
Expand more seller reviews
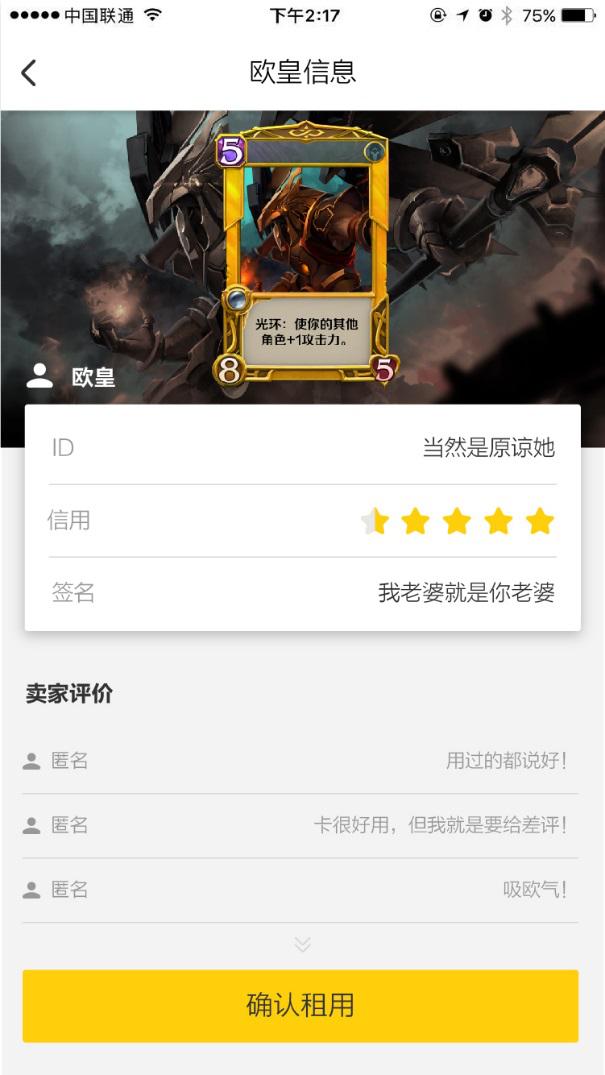pyautogui.click(x=302, y=945)
